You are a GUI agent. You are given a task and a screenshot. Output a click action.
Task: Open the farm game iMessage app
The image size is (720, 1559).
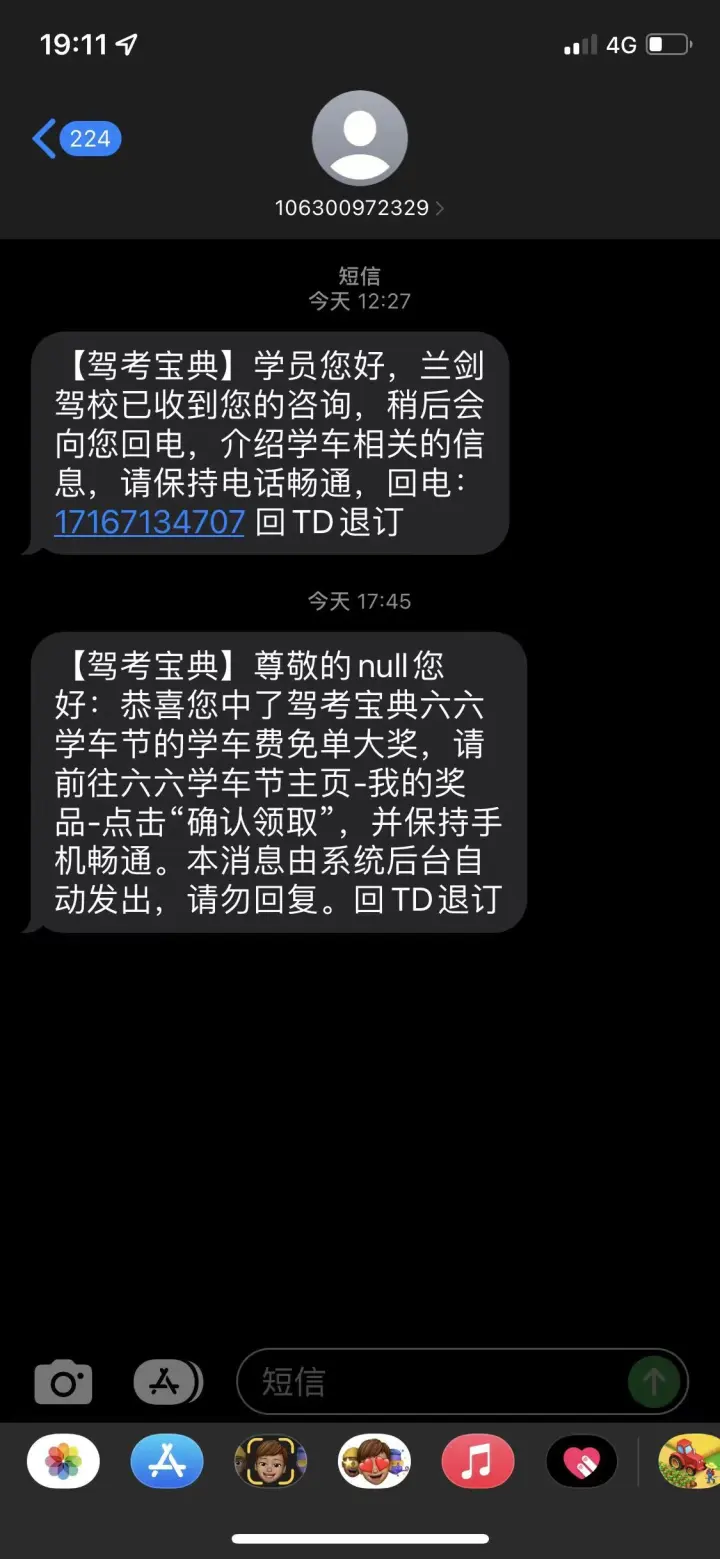690,1462
